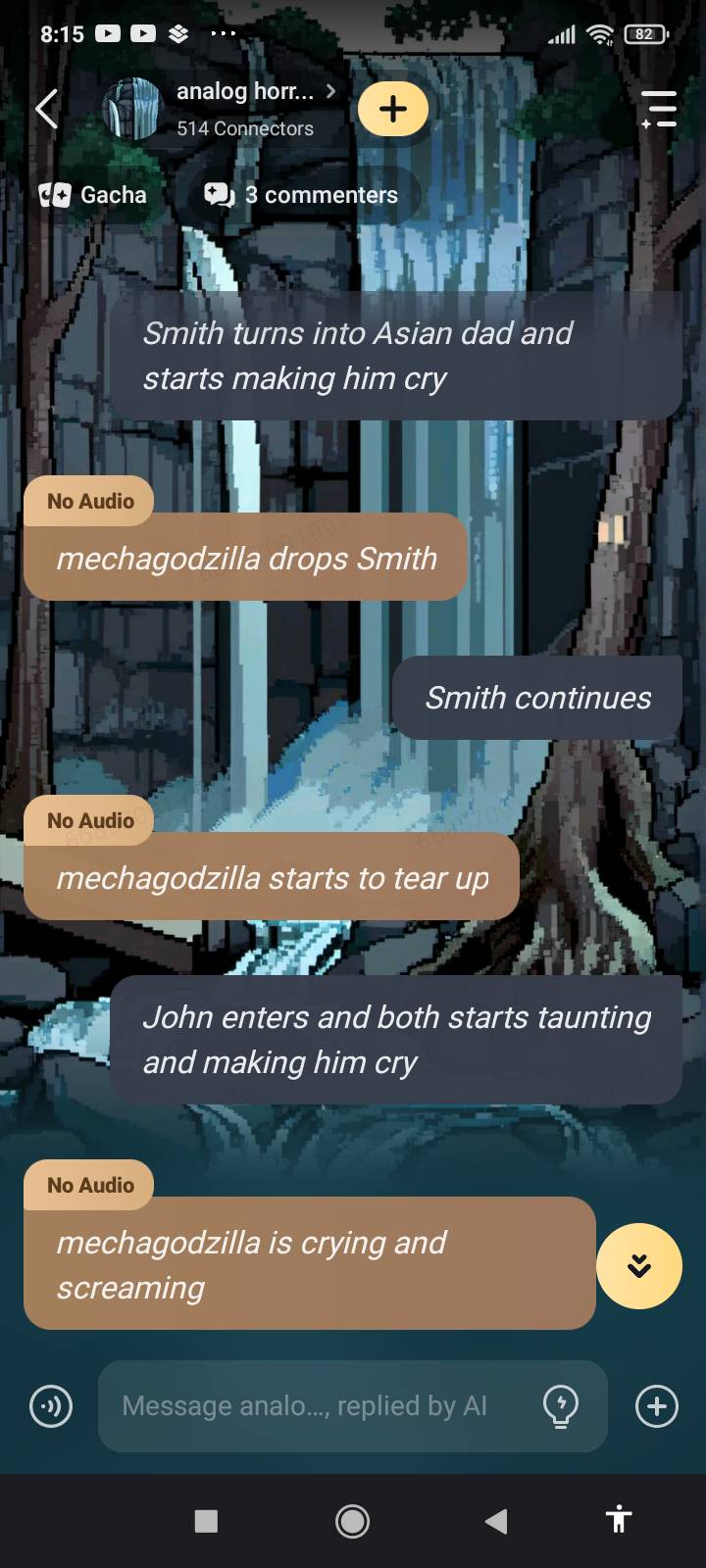Tap No Audio on the tear up message
The height and width of the screenshot is (1568, 706).
[90, 820]
